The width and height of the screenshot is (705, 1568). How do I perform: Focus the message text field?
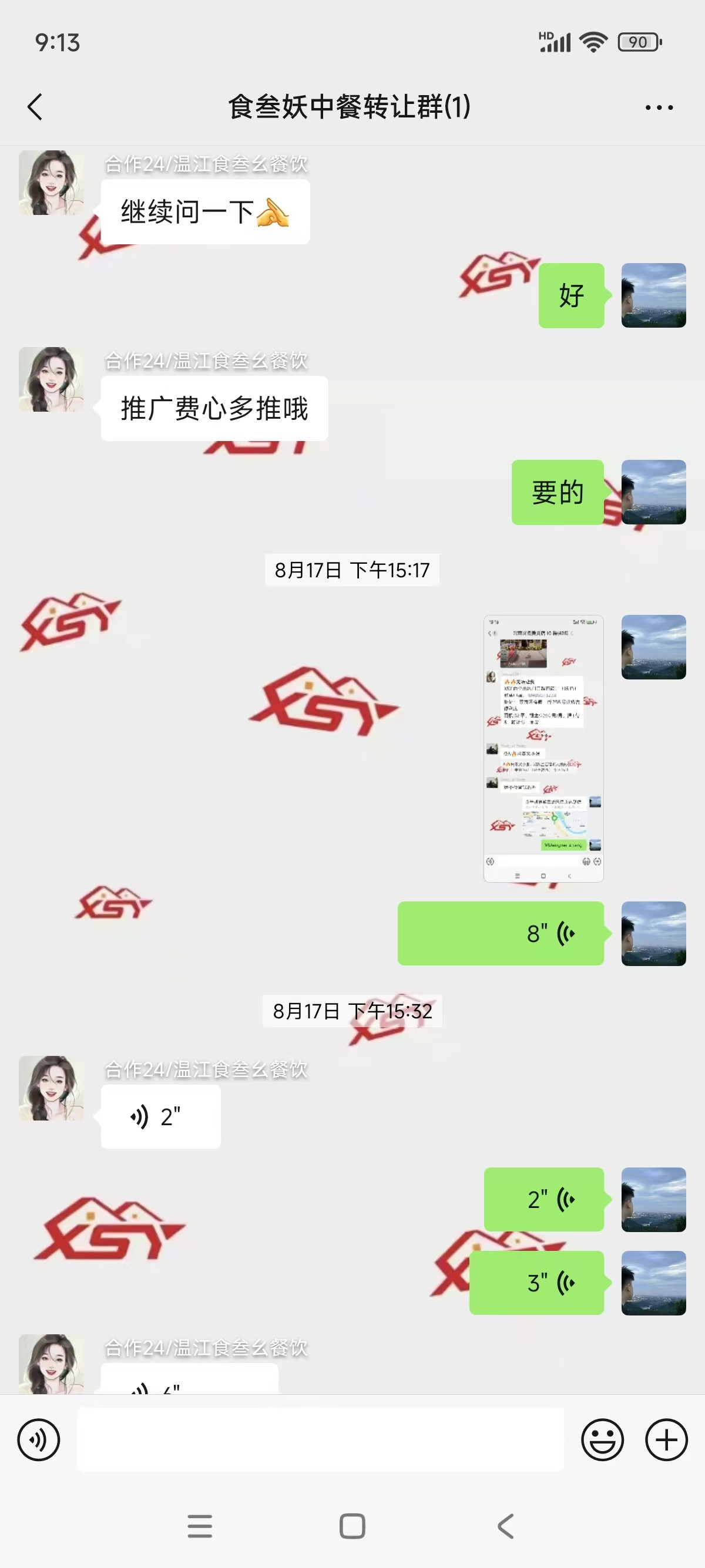pyautogui.click(x=320, y=1439)
